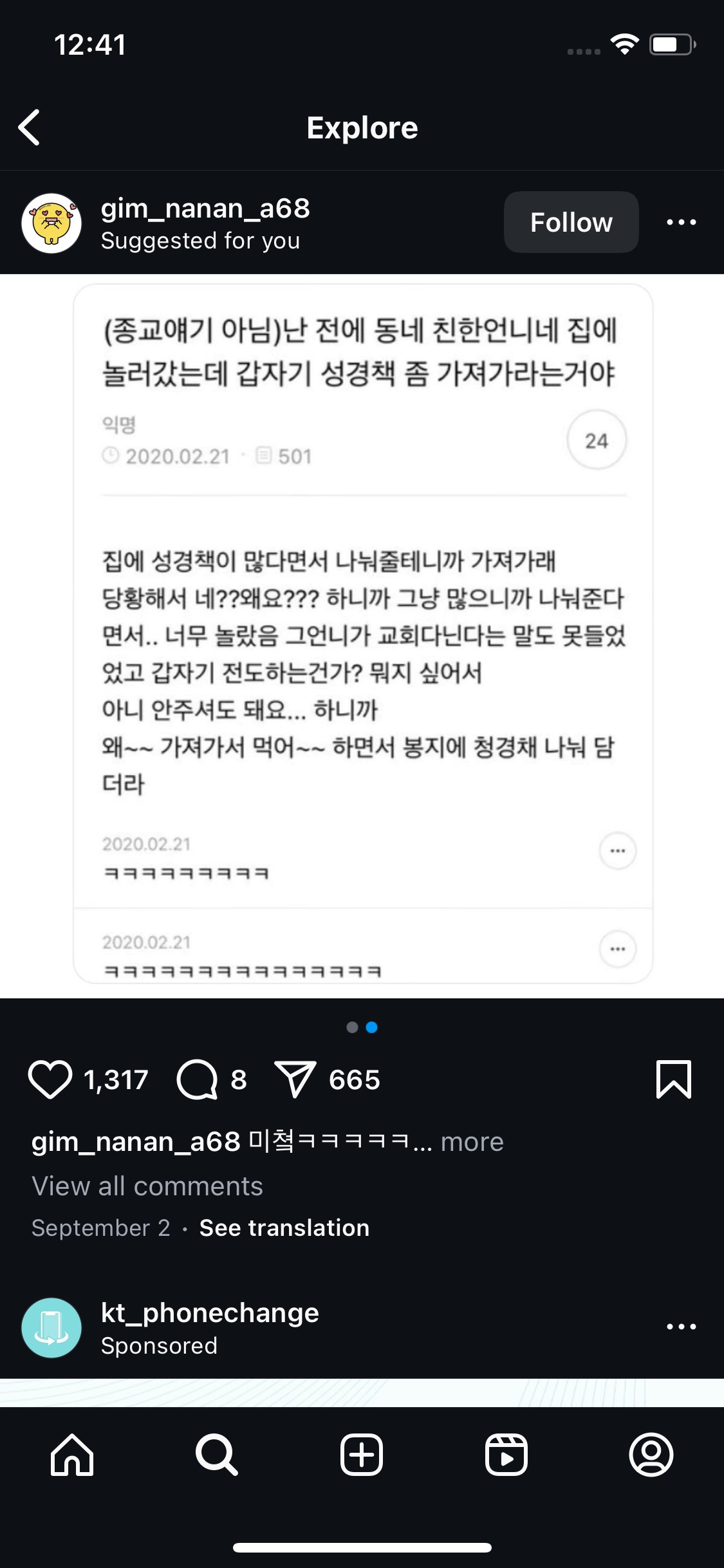Viewport: 724px width, 1568px height.
Task: Follow gim_nanan_a68
Action: 571,222
